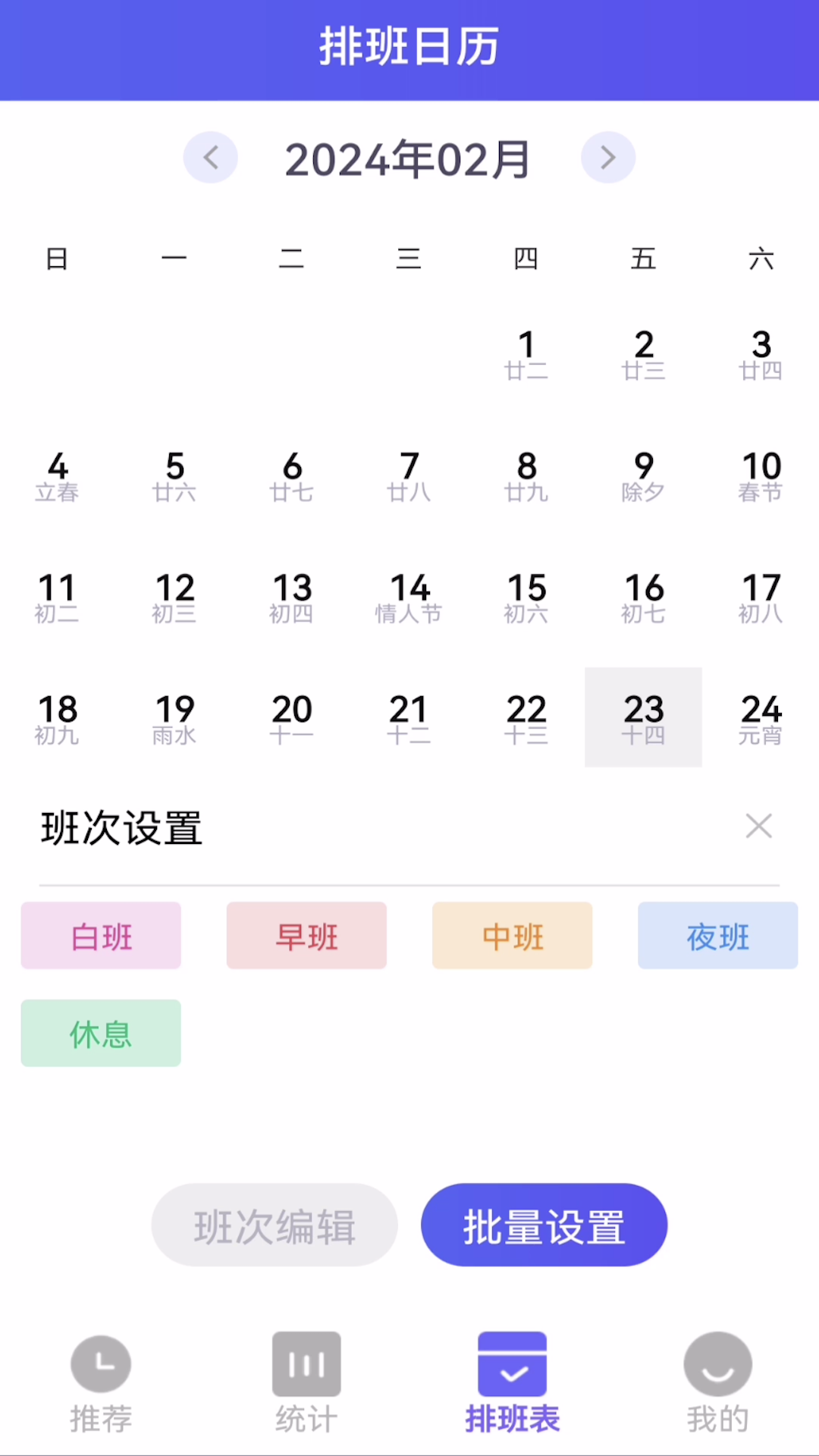
Task: Open the 我的 profile smiley icon
Action: click(x=717, y=1363)
